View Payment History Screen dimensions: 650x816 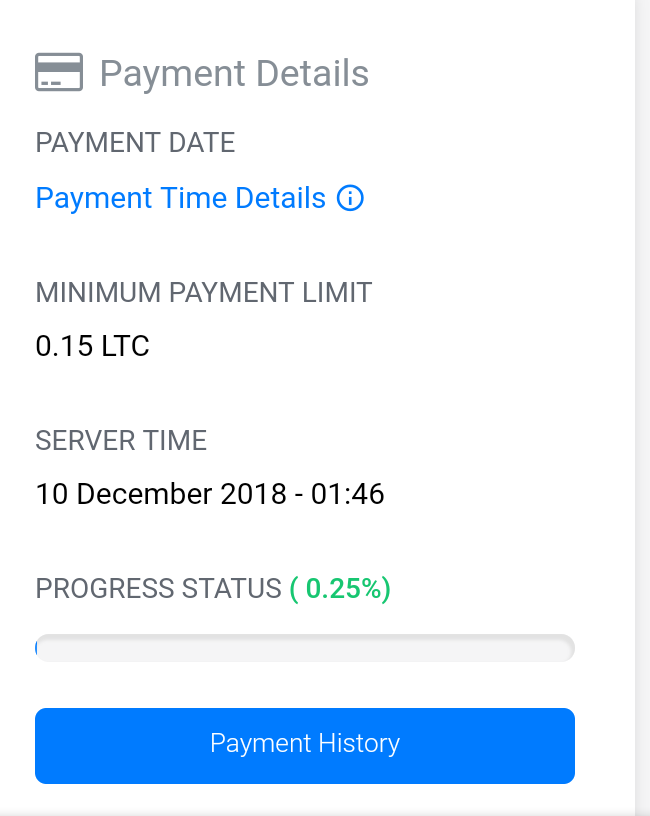click(305, 745)
